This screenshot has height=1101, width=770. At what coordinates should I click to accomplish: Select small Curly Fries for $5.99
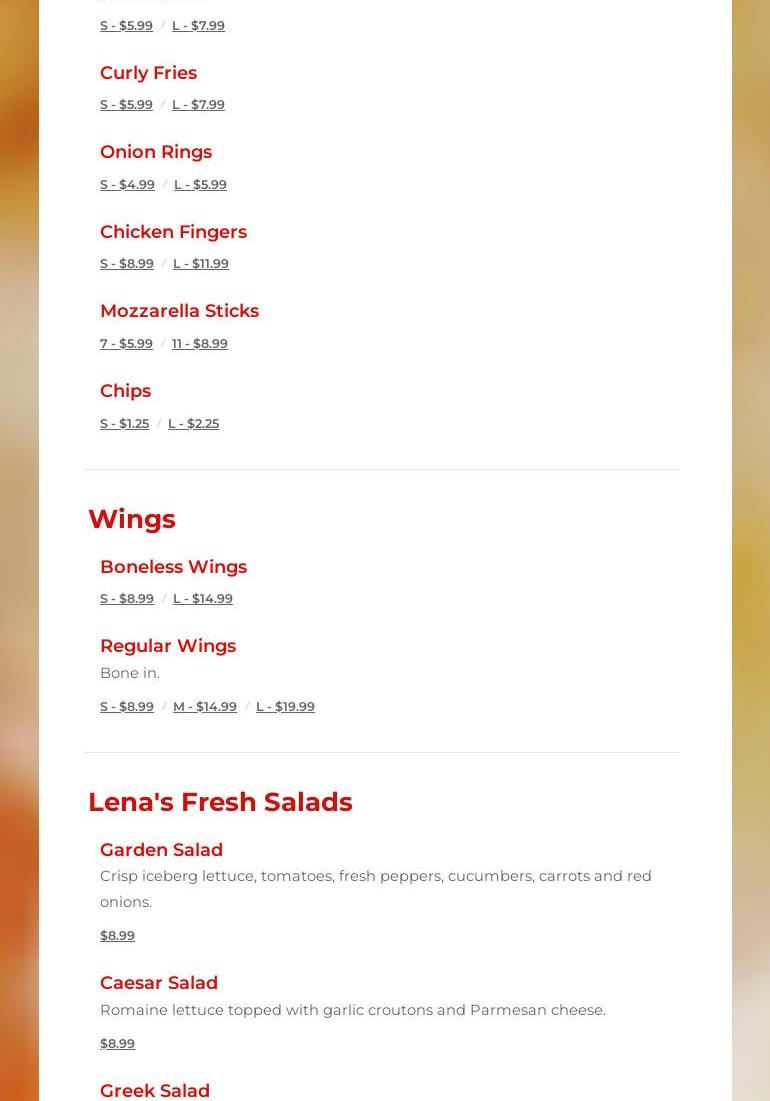[126, 105]
